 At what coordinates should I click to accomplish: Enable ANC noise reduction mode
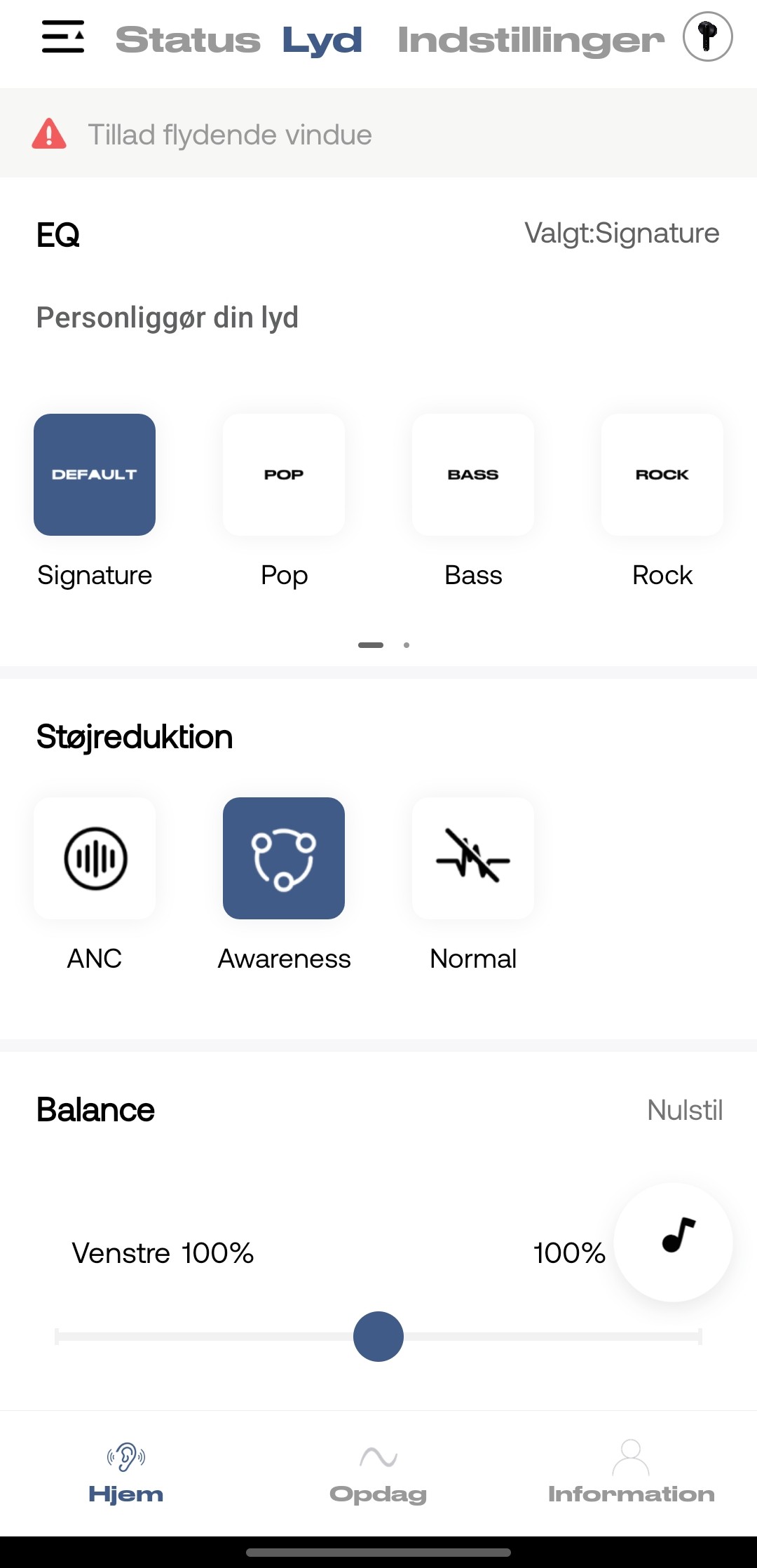pyautogui.click(x=95, y=858)
